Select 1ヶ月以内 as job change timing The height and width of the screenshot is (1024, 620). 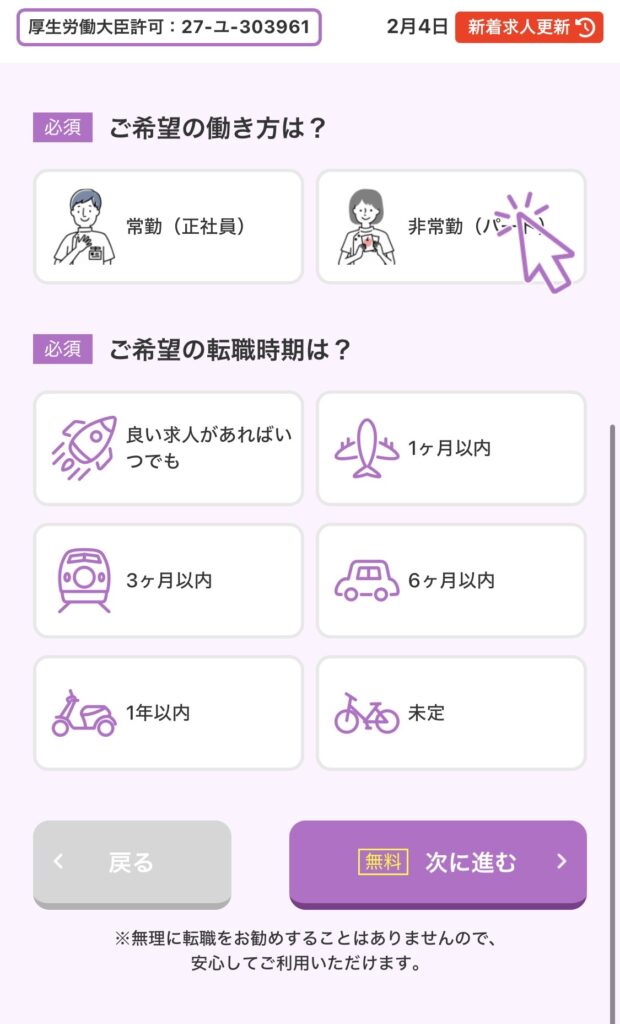(x=450, y=448)
